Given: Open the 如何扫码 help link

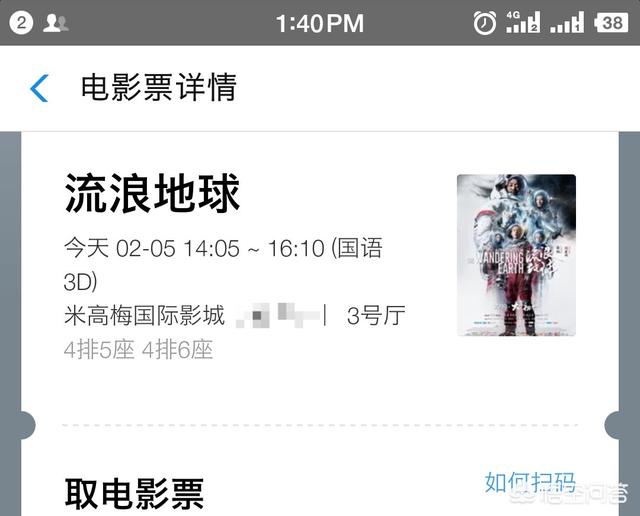Looking at the screenshot, I should [x=529, y=482].
